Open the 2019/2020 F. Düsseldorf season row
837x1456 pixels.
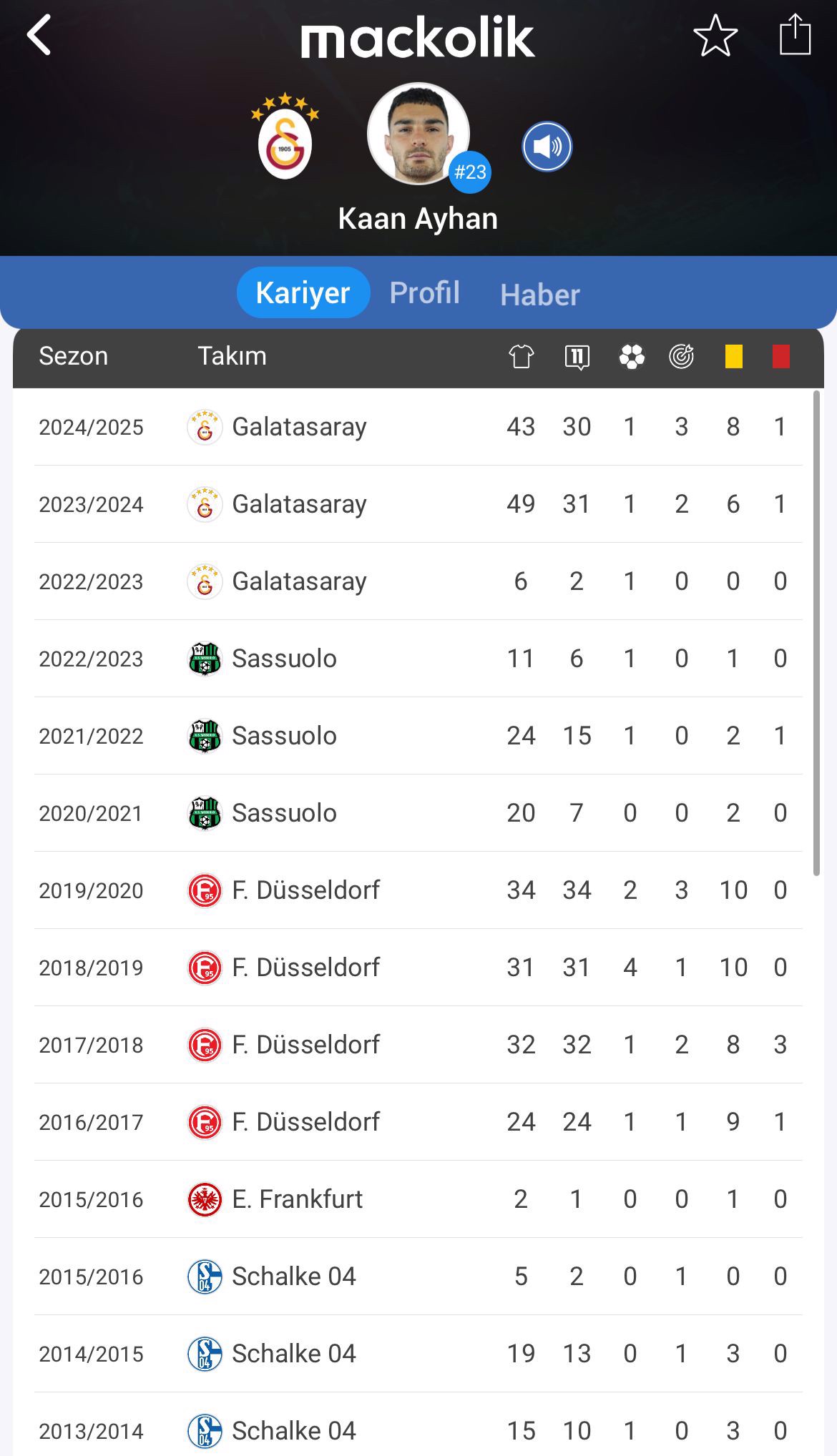(418, 890)
